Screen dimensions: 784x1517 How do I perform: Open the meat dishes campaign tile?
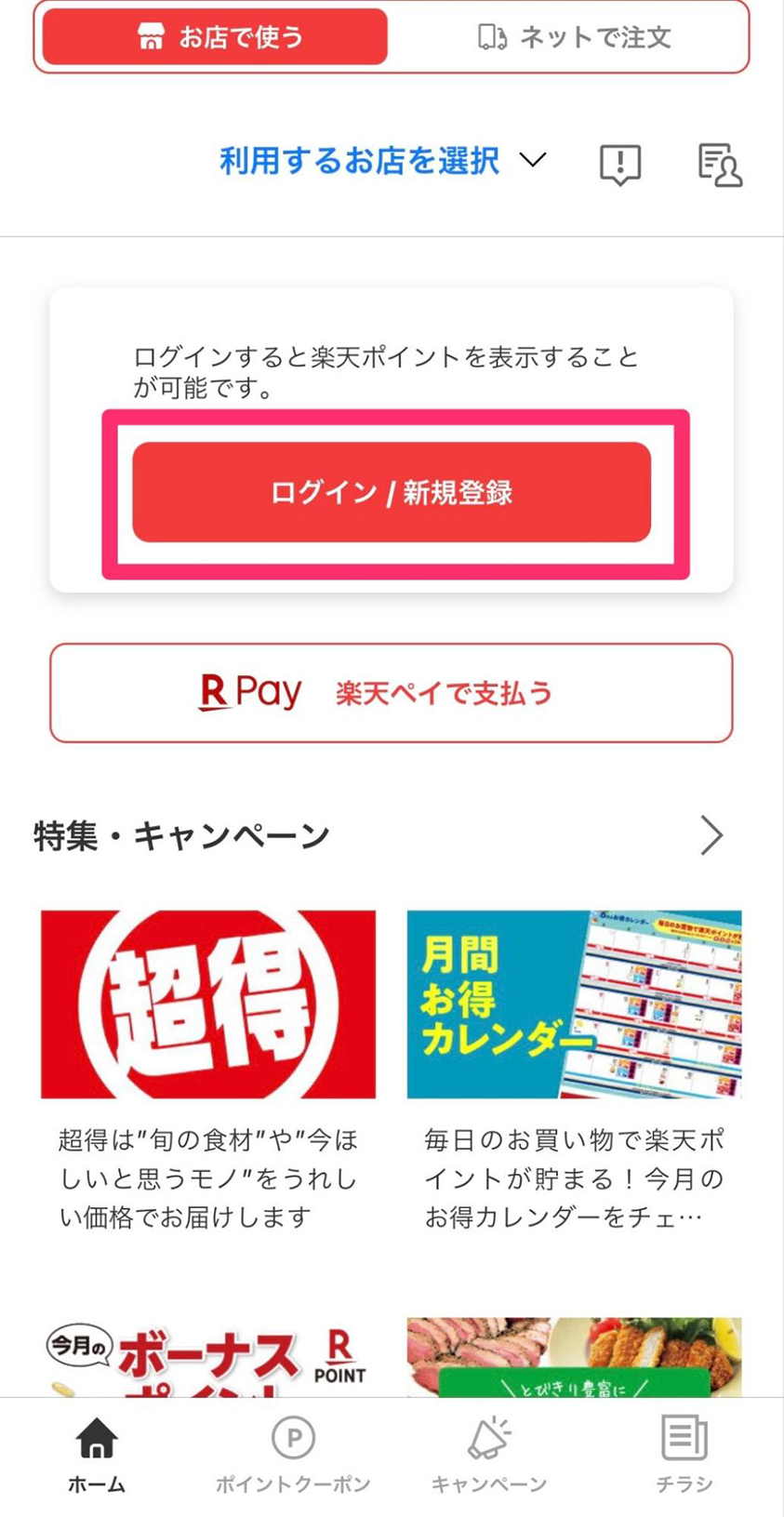click(x=574, y=1356)
